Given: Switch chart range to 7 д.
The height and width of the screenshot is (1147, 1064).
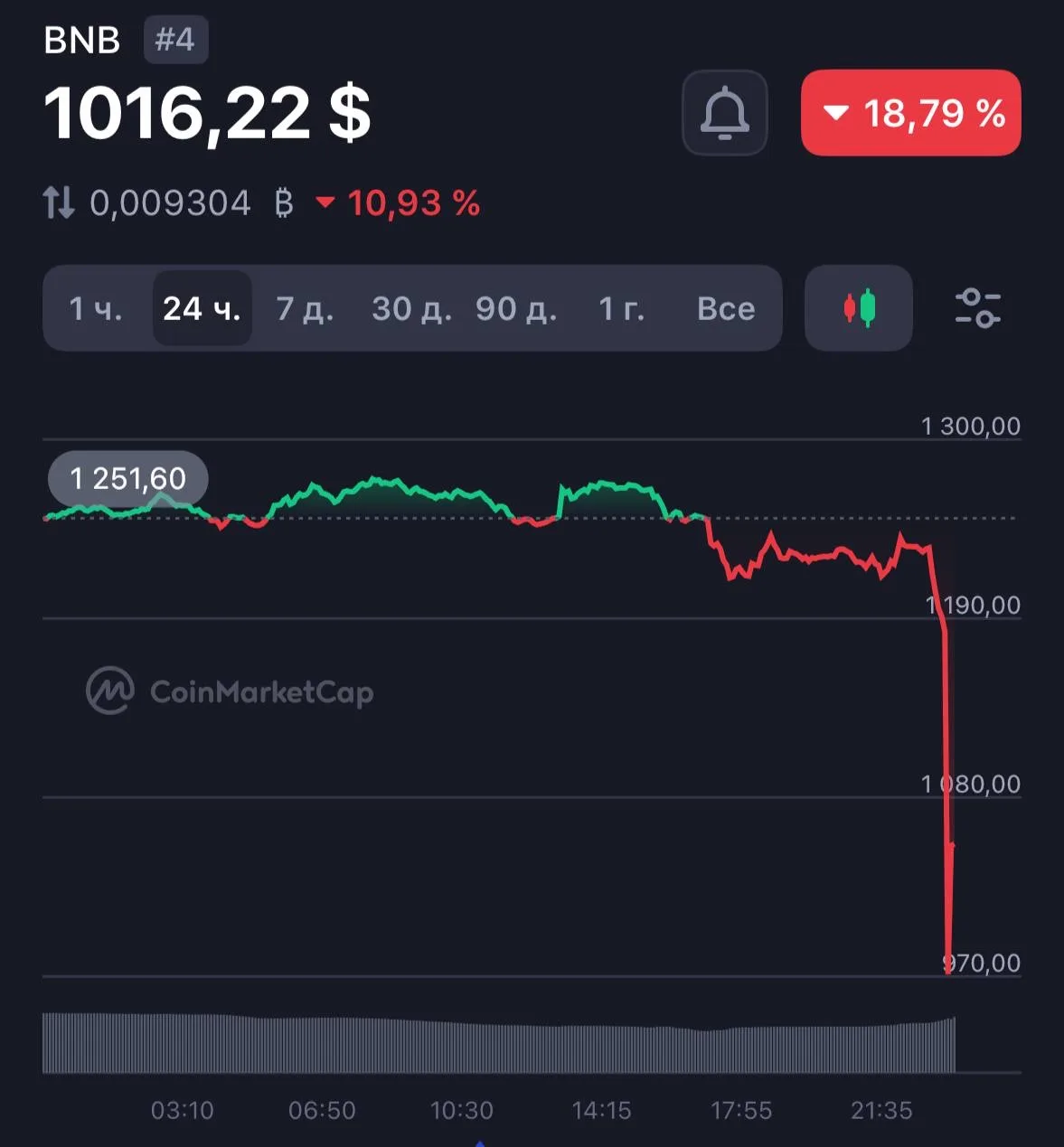Looking at the screenshot, I should point(305,309).
